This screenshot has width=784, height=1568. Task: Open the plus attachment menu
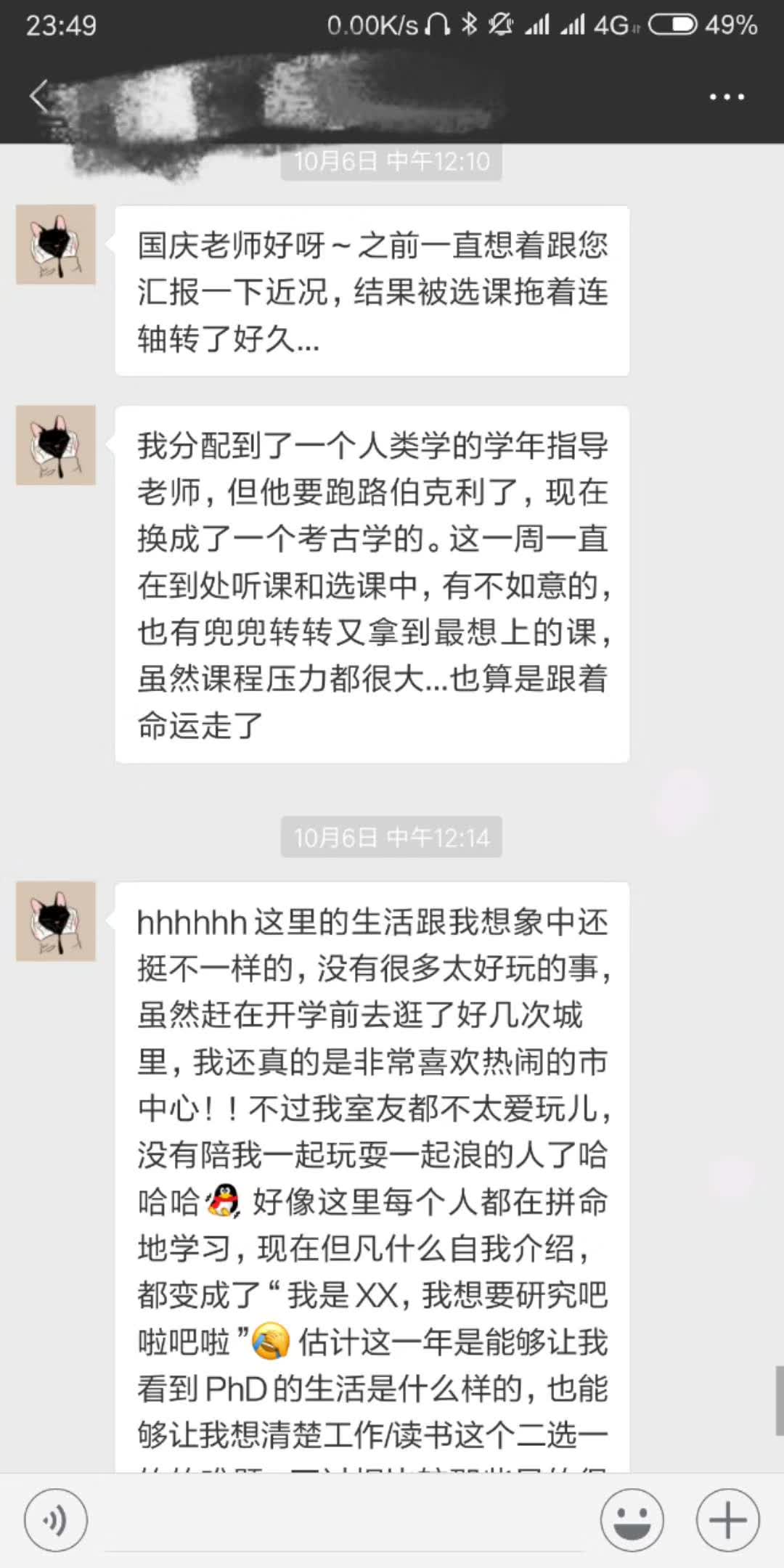click(x=727, y=1520)
